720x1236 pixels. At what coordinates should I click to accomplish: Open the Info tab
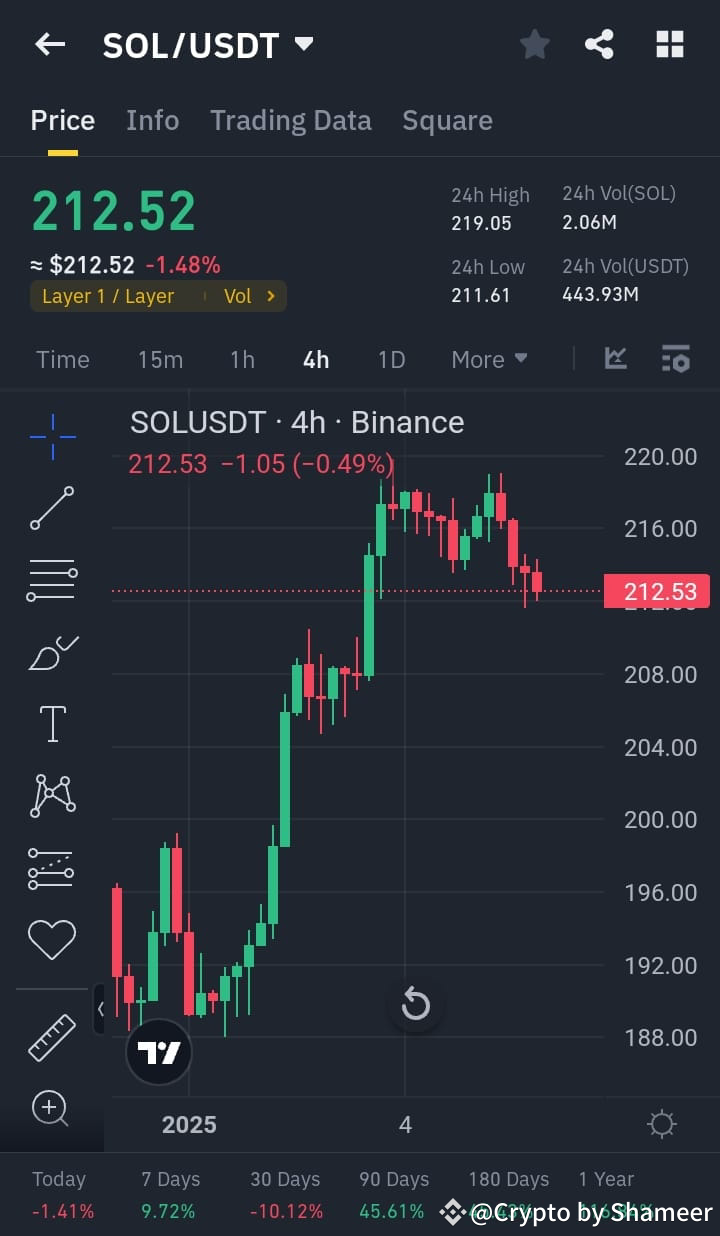(x=152, y=120)
